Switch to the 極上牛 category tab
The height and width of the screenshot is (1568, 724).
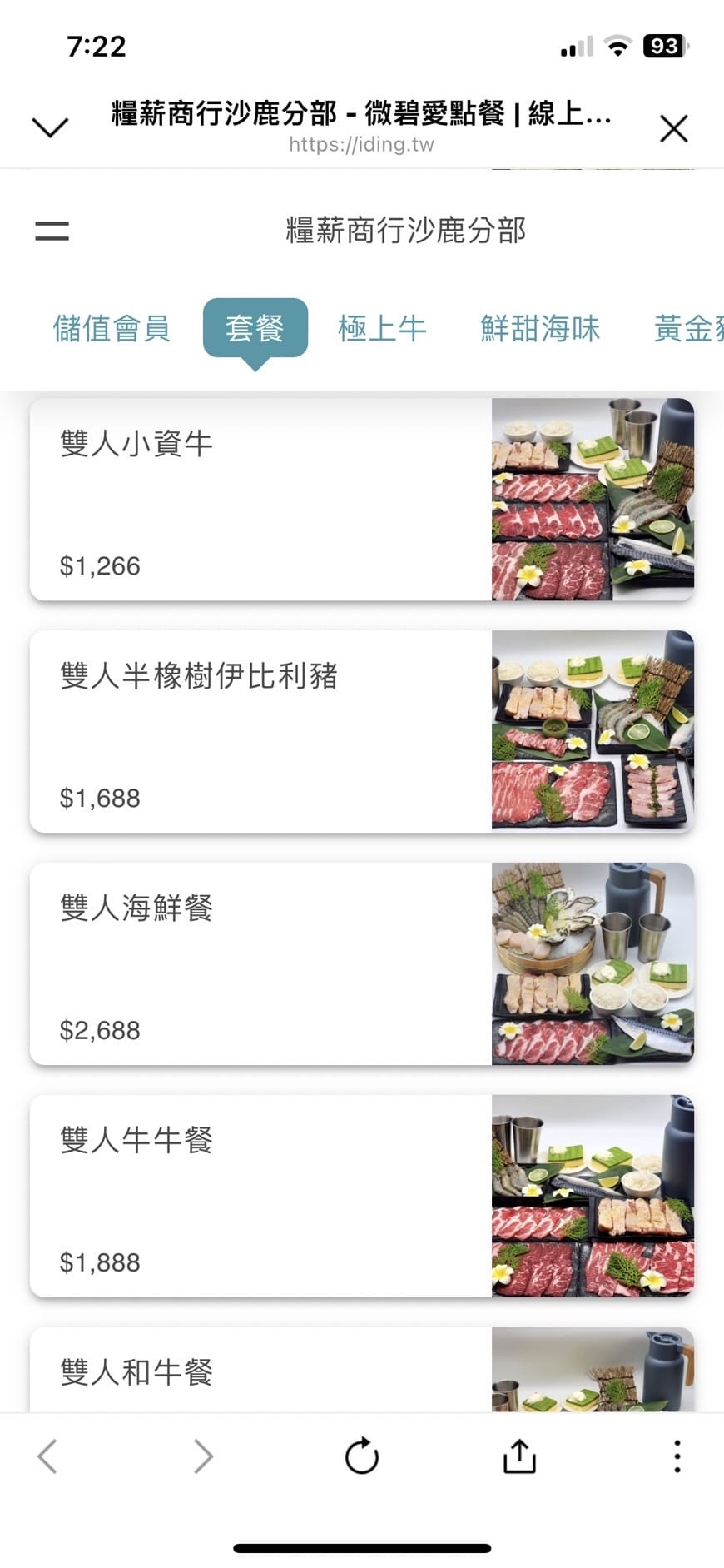tap(383, 328)
